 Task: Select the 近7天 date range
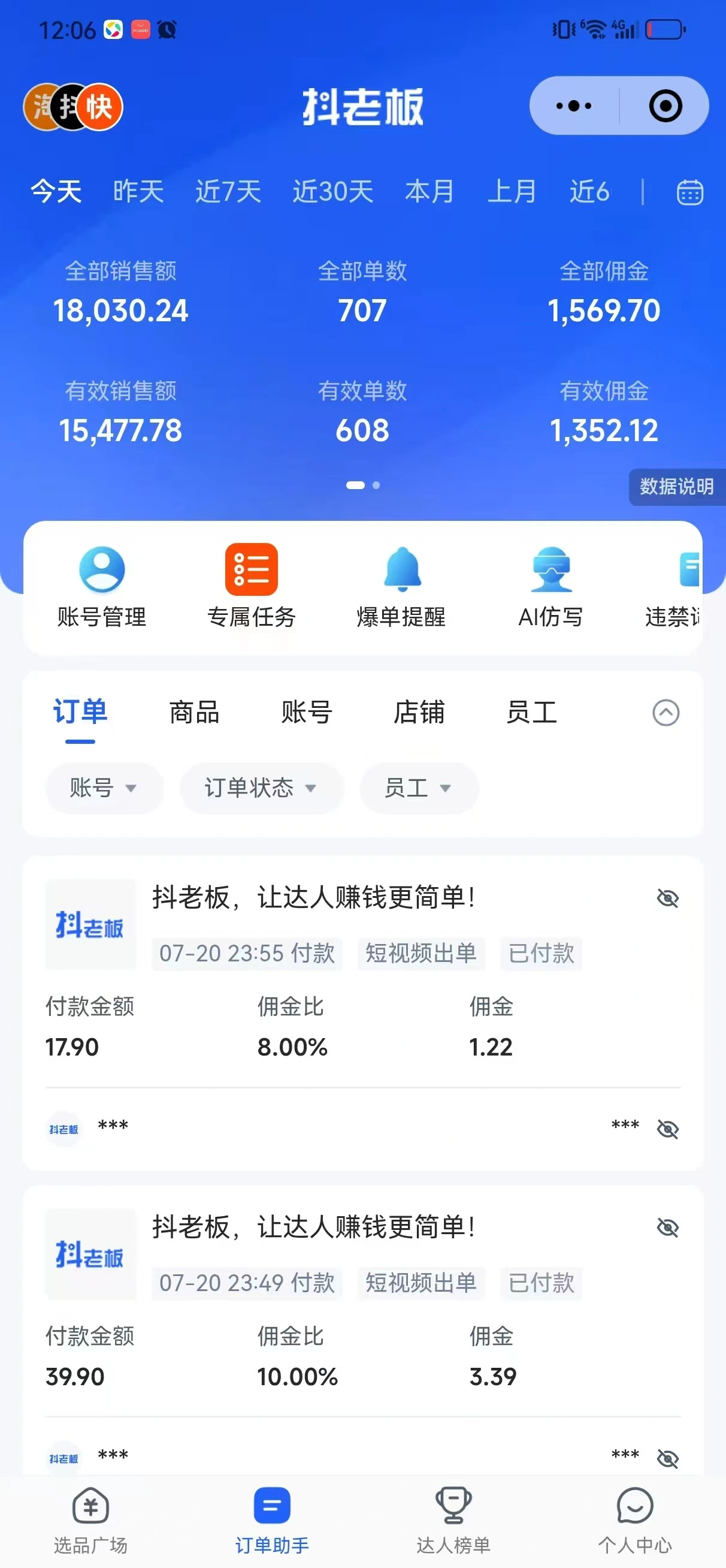click(x=228, y=192)
